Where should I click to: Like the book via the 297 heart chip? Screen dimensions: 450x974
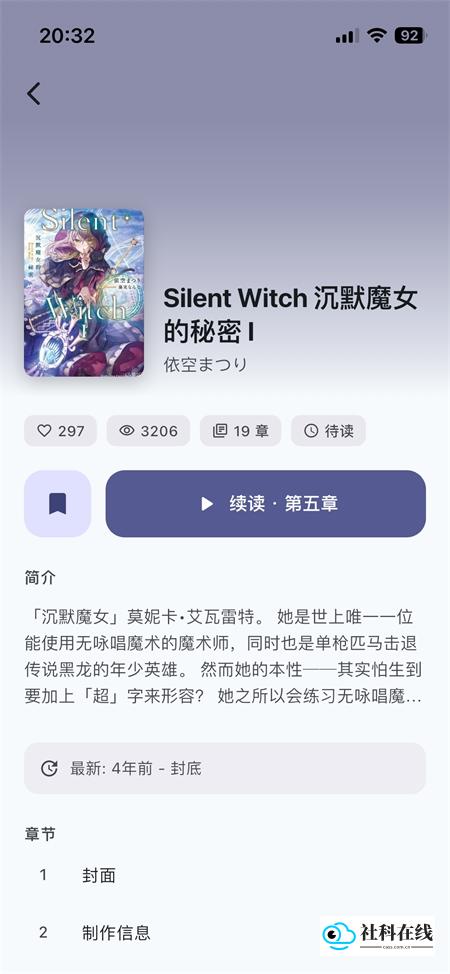click(x=60, y=430)
